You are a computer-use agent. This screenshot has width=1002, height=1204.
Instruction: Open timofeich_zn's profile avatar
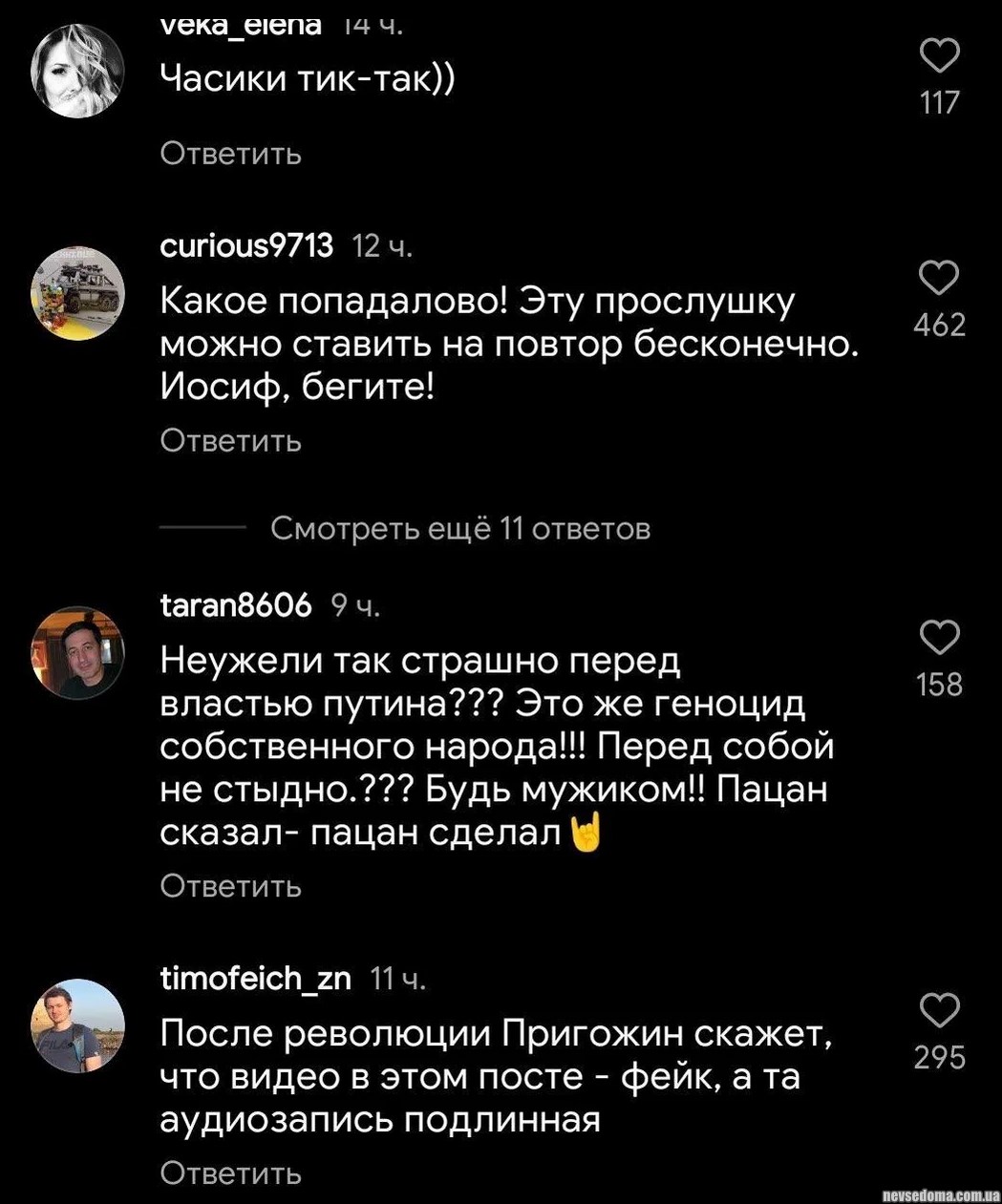point(78,1025)
